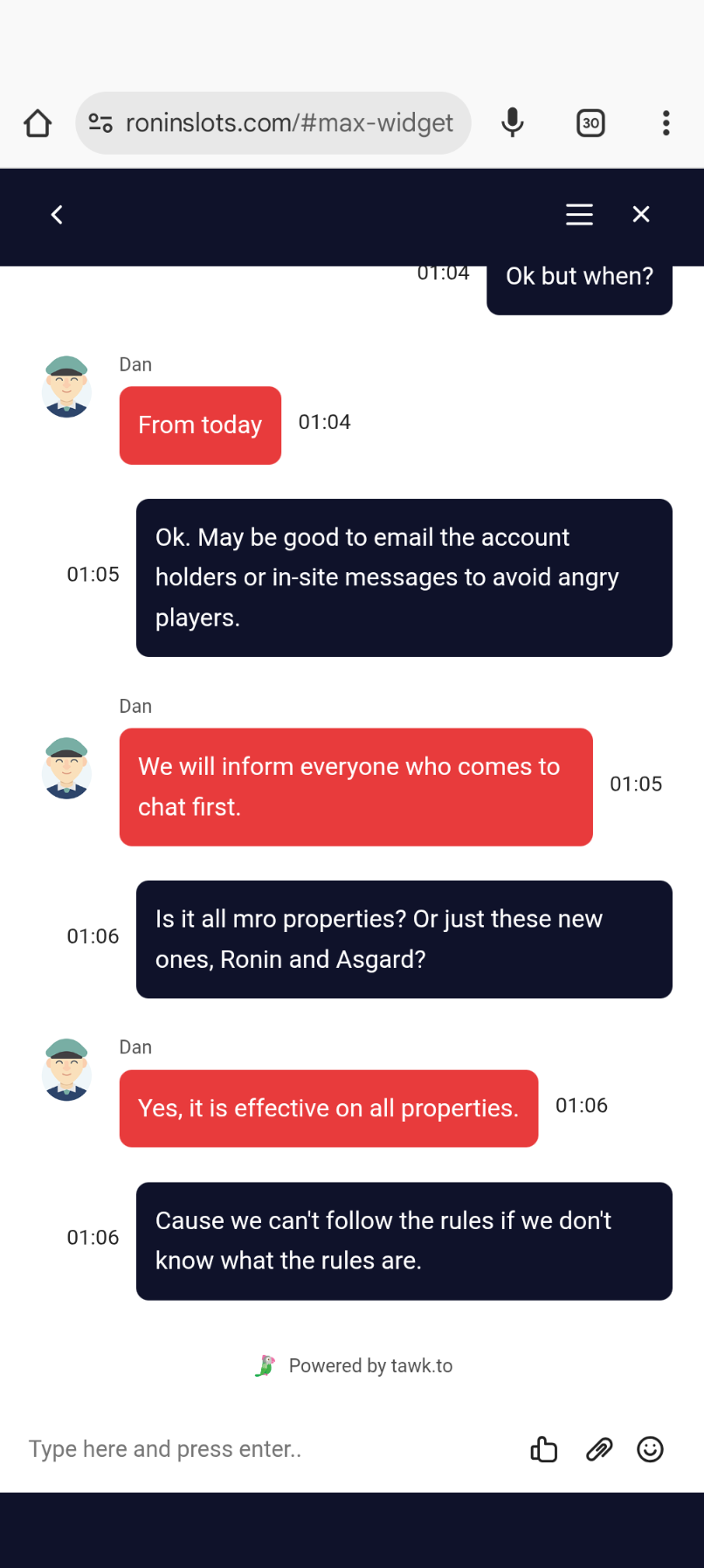This screenshot has width=704, height=1568.
Task: Start voice search with the microphone
Action: click(x=513, y=123)
